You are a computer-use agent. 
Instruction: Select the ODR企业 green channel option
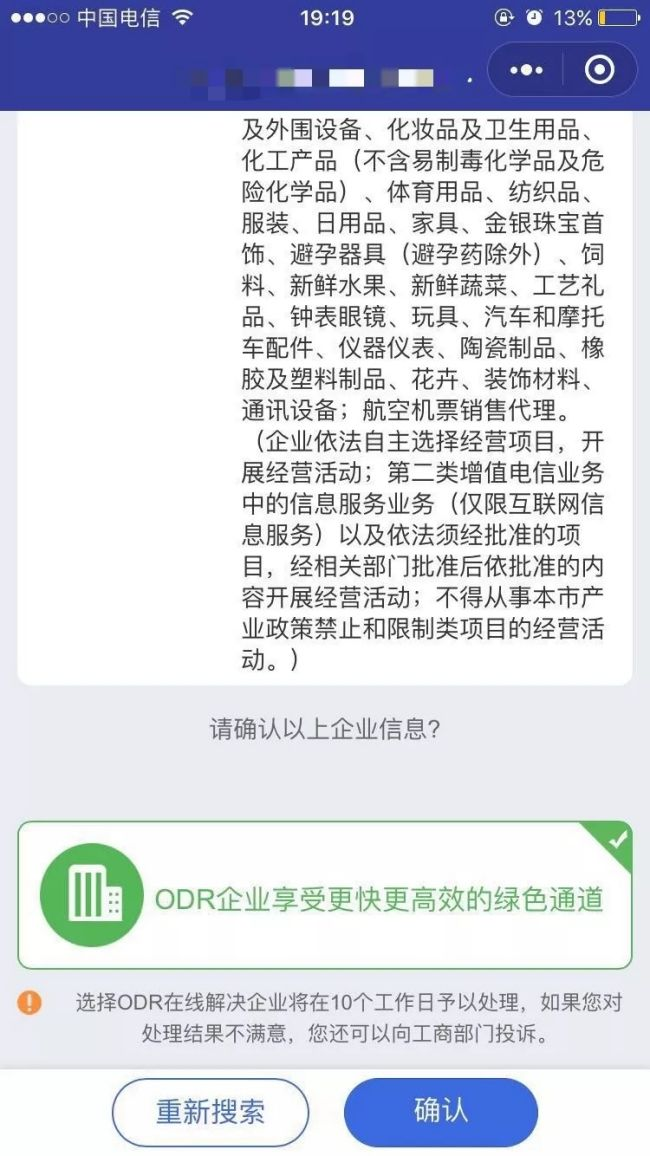(325, 896)
